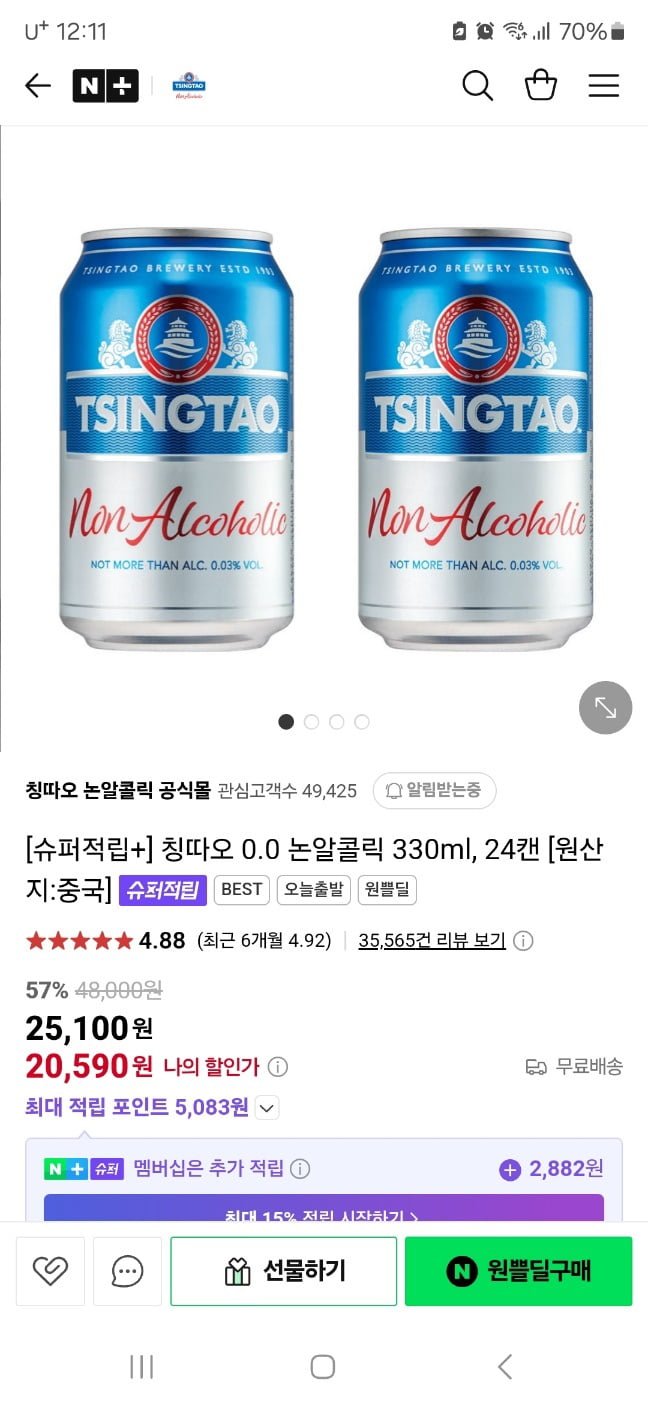This screenshot has width=648, height=1404.
Task: Tap 선물하기 to gift this item
Action: click(x=283, y=1271)
